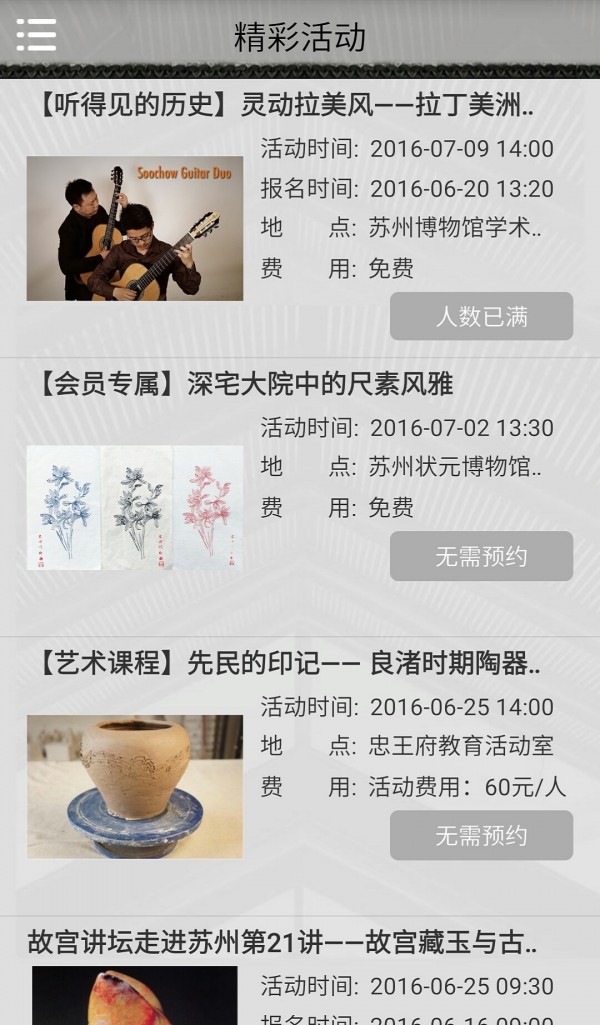Image resolution: width=600 pixels, height=1025 pixels.
Task: Open 艺术课程 先民的印记 pottery activity
Action: [x=285, y=663]
